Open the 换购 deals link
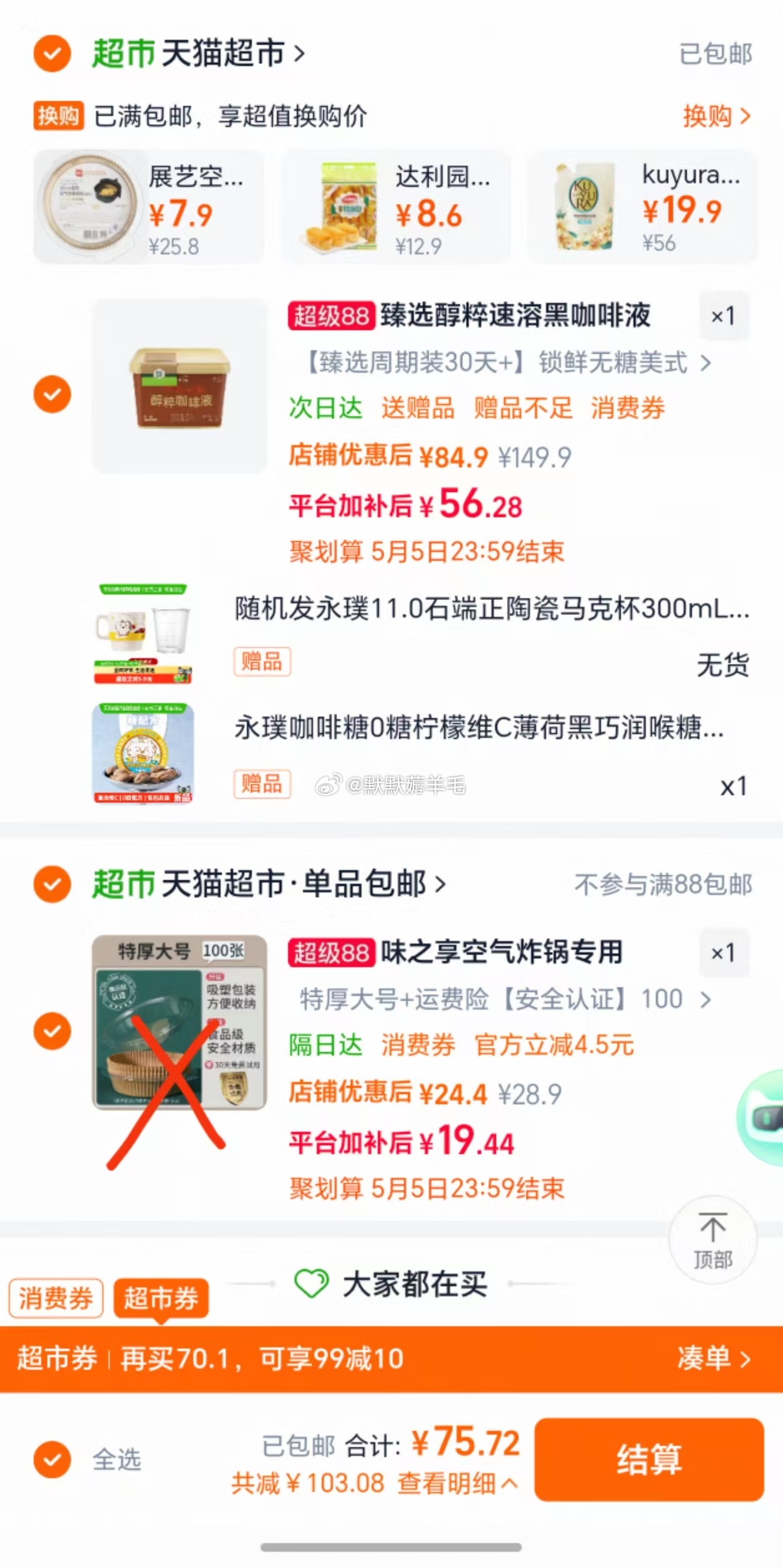 [x=716, y=116]
